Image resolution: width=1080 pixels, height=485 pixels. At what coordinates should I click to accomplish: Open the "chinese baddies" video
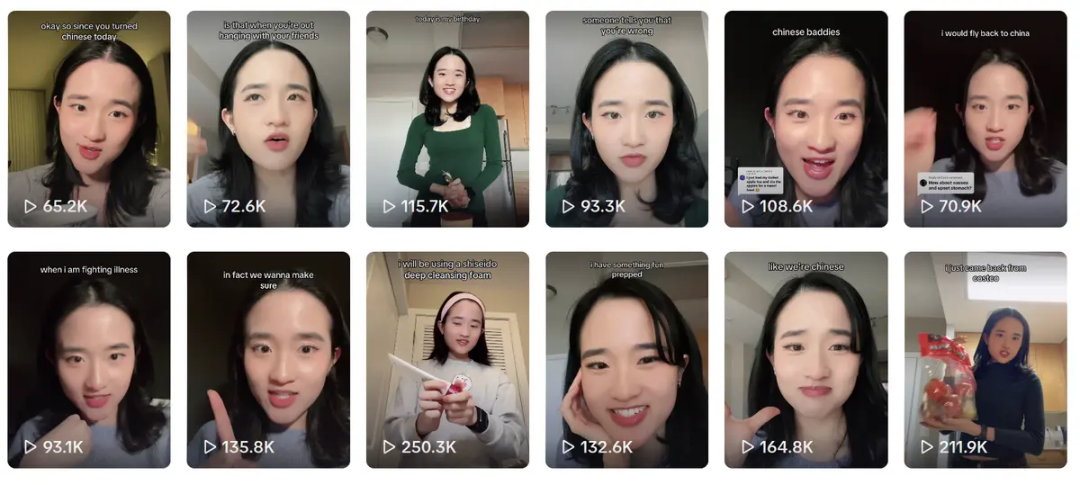(806, 119)
